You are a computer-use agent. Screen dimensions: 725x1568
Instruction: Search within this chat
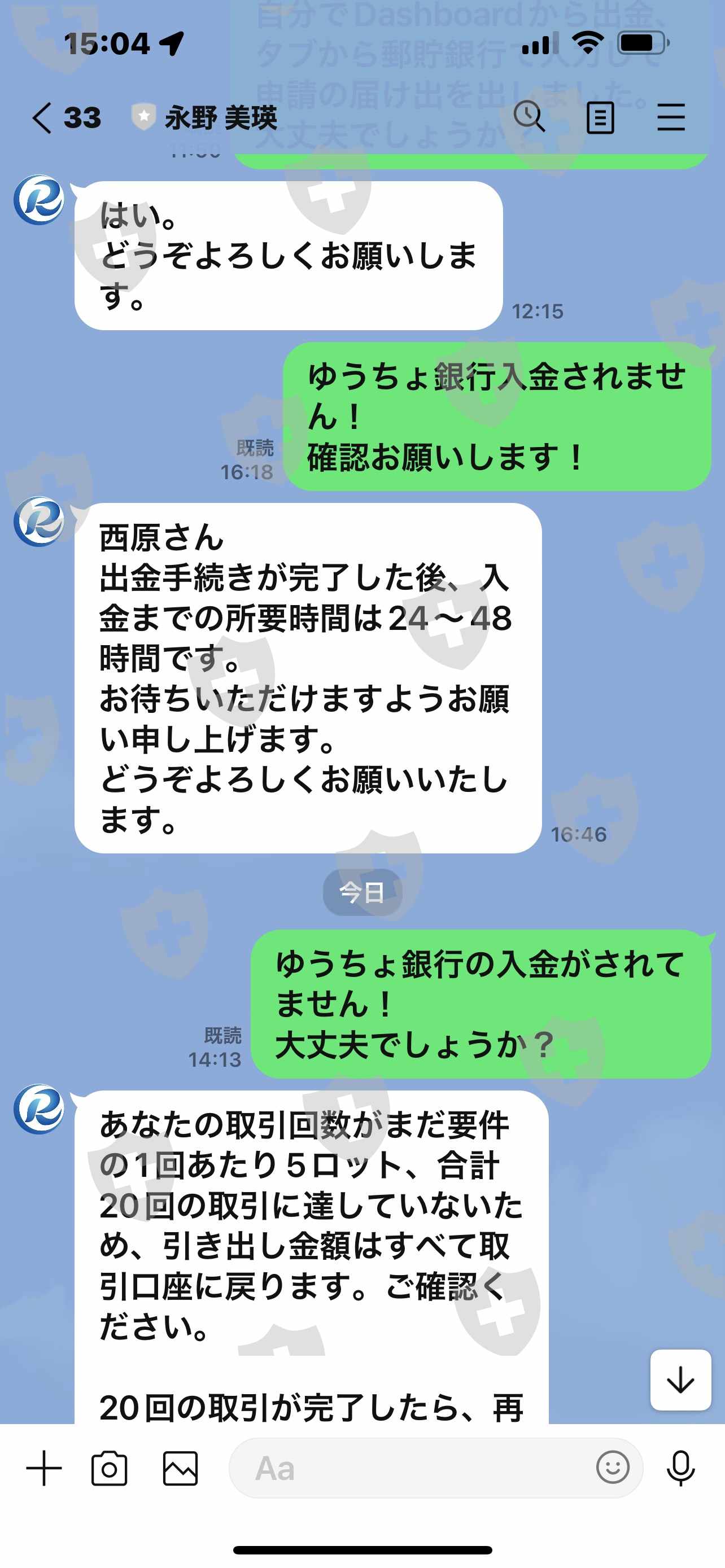529,117
